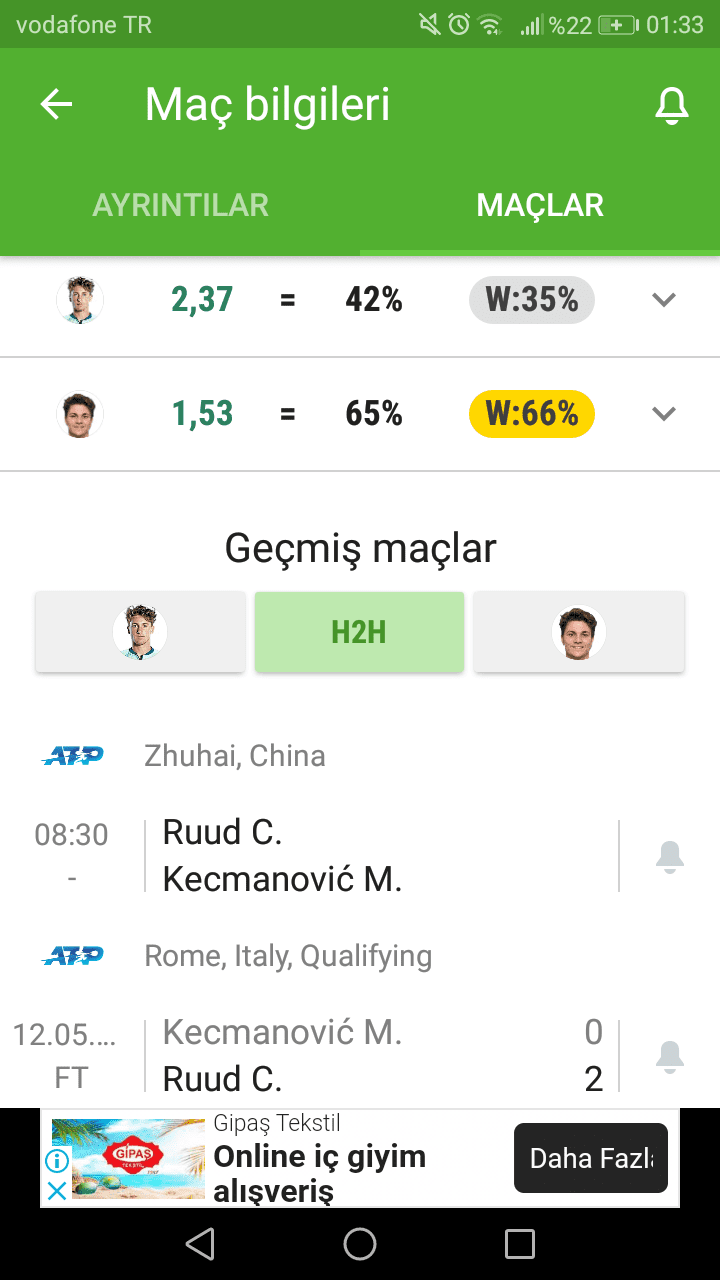The width and height of the screenshot is (720, 1280).
Task: Open the ad info icon
Action: [x=57, y=1161]
